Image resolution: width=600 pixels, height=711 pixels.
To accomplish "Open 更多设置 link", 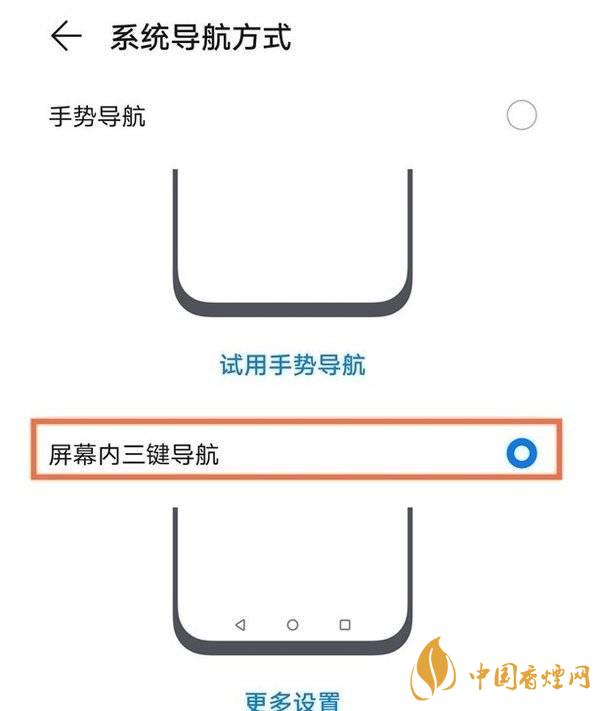I will 293,699.
